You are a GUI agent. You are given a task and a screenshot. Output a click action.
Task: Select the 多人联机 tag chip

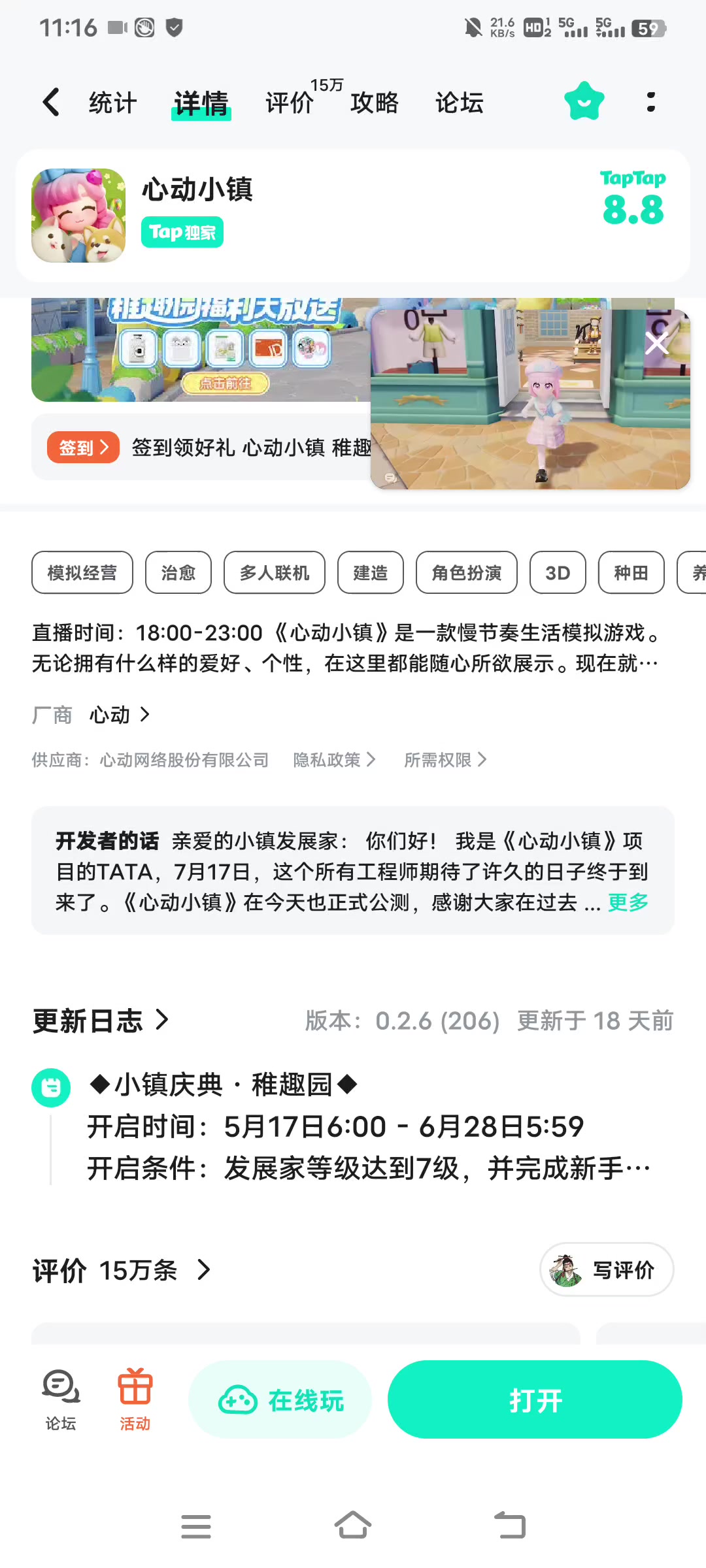point(275,572)
